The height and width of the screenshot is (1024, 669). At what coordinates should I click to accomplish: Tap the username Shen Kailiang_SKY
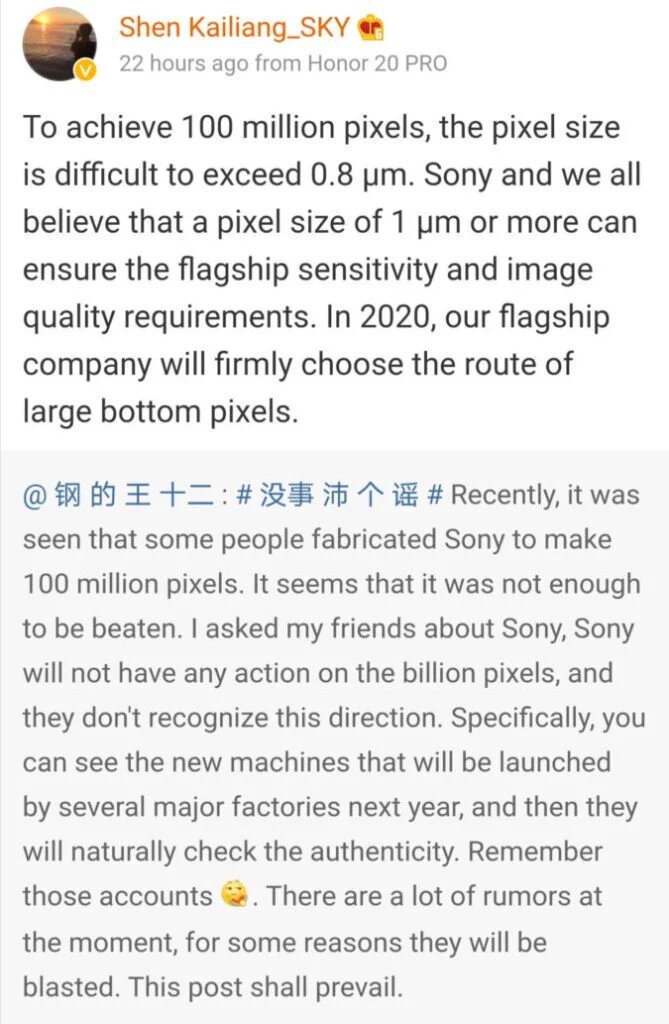(235, 27)
